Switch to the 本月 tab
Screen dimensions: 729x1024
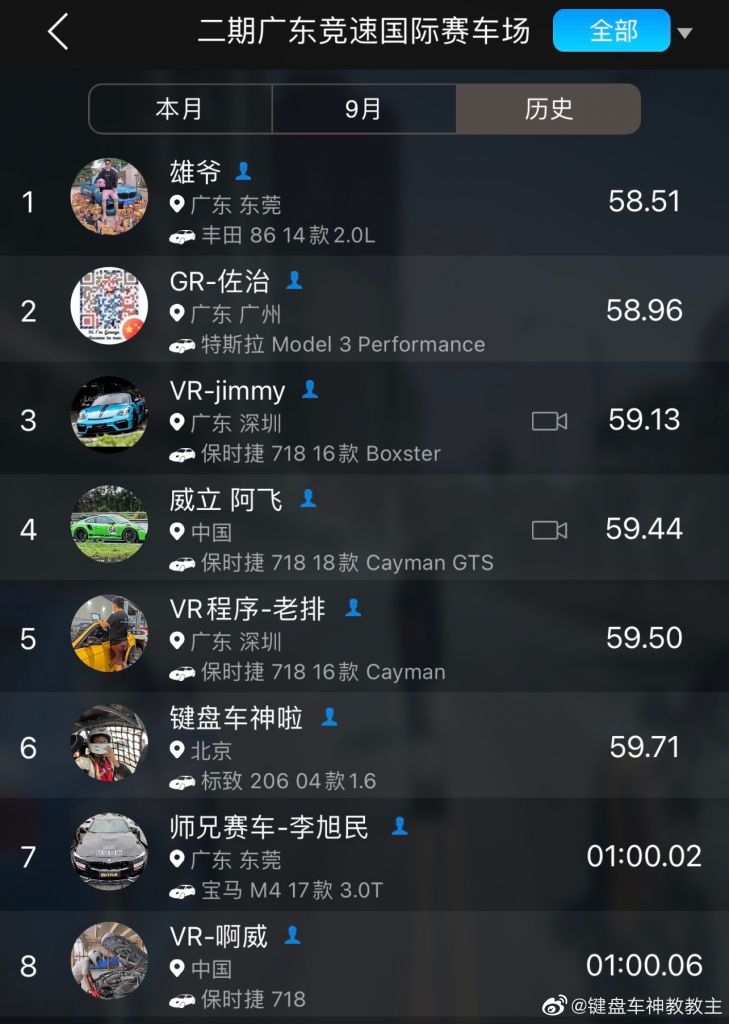tap(180, 109)
